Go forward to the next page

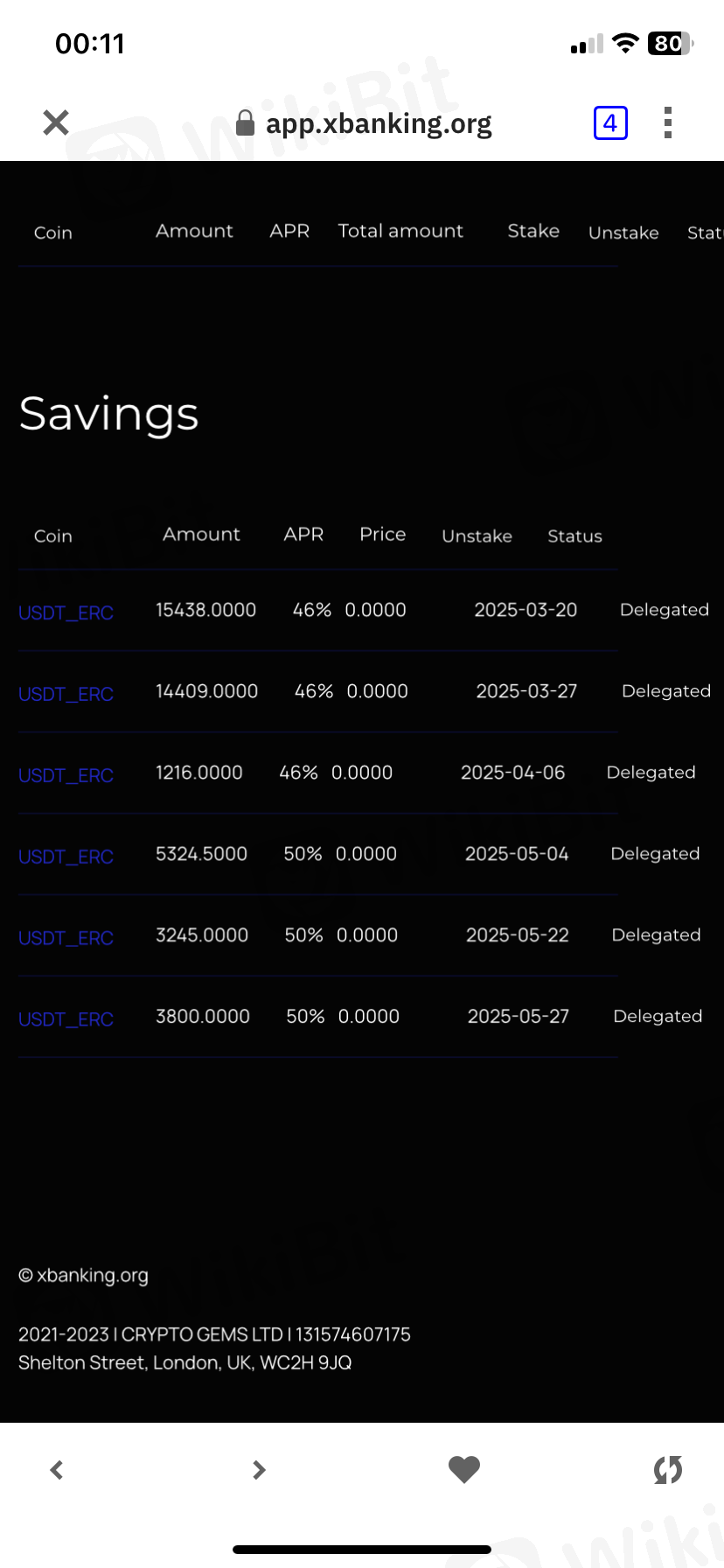258,1470
